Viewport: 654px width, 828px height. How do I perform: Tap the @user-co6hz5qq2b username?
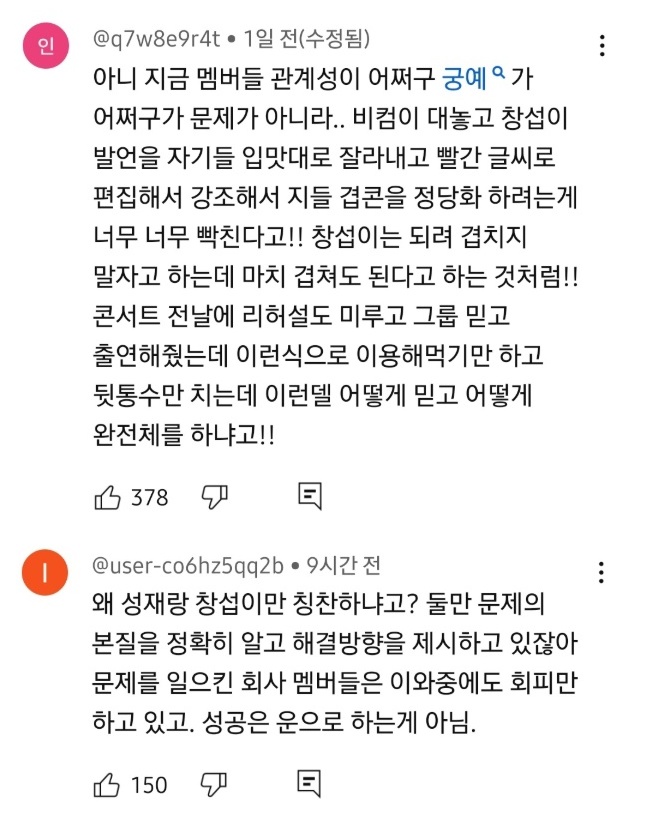(187, 566)
